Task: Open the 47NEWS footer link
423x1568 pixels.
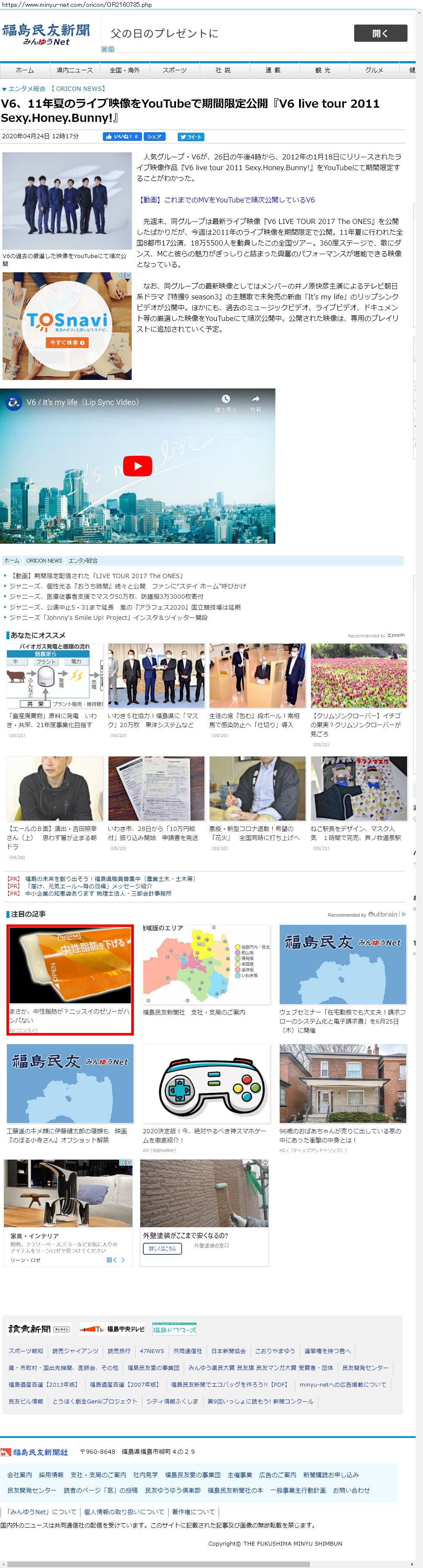Action: pos(151,1351)
